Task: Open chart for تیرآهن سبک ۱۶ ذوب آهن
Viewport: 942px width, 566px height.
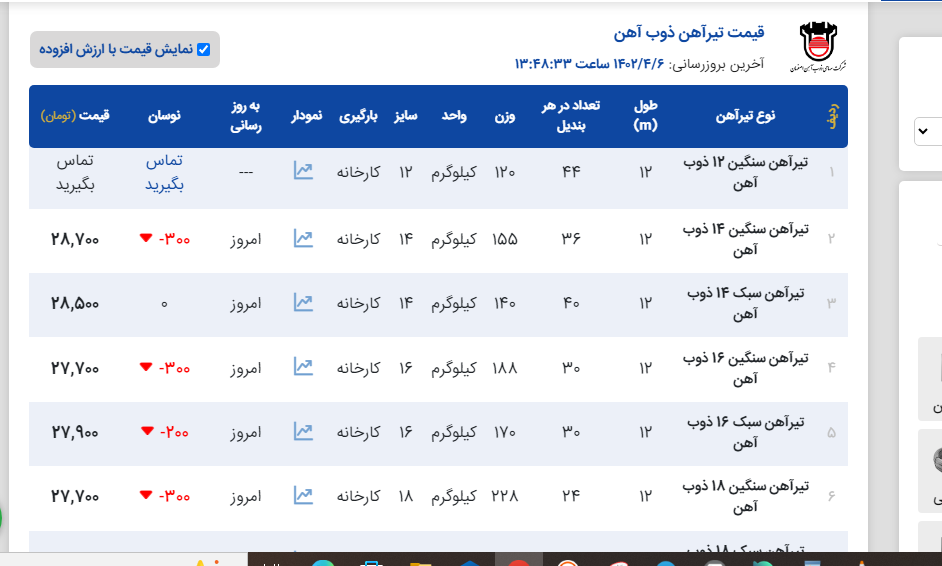Action: click(303, 431)
